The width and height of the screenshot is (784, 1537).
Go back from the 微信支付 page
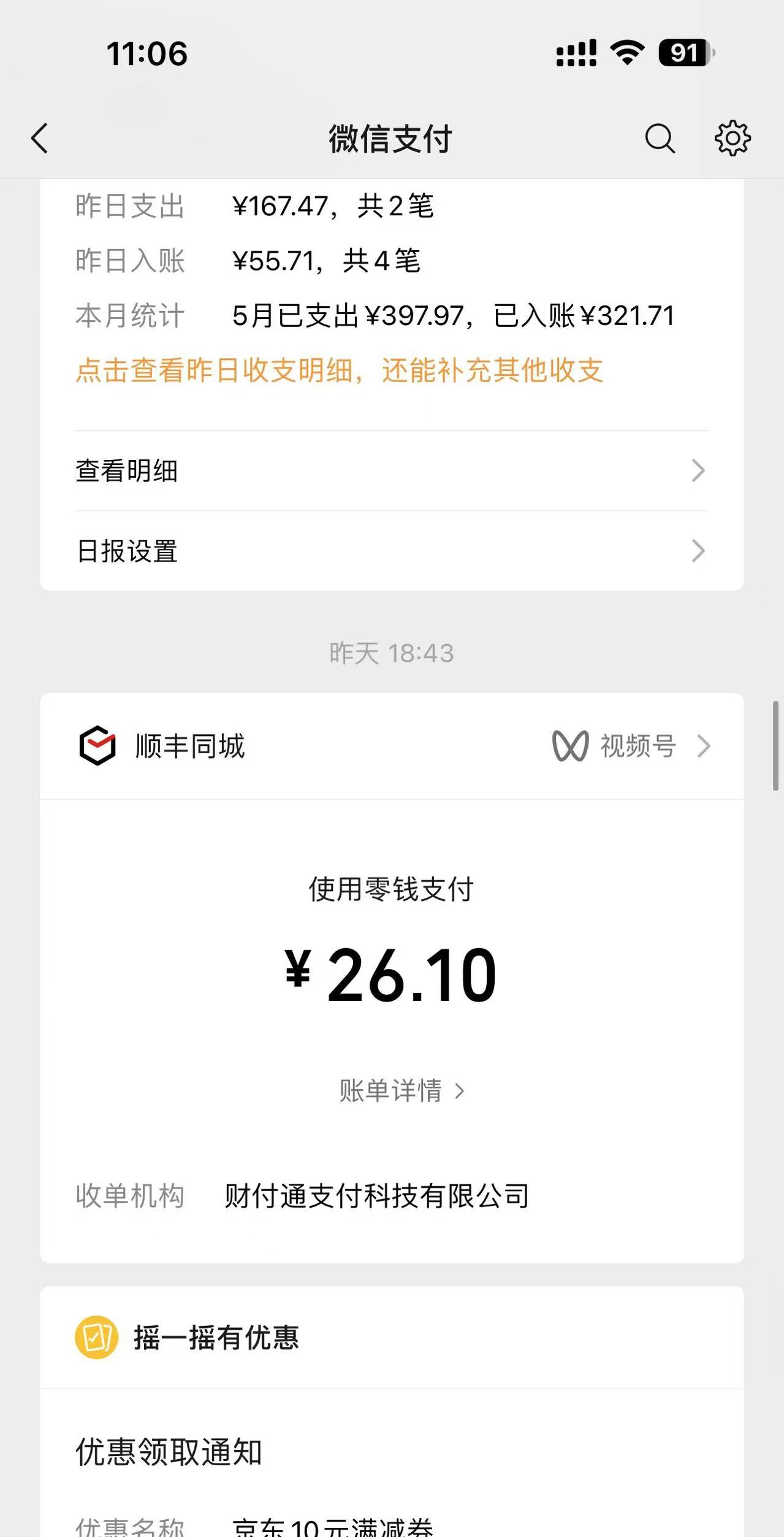(40, 138)
